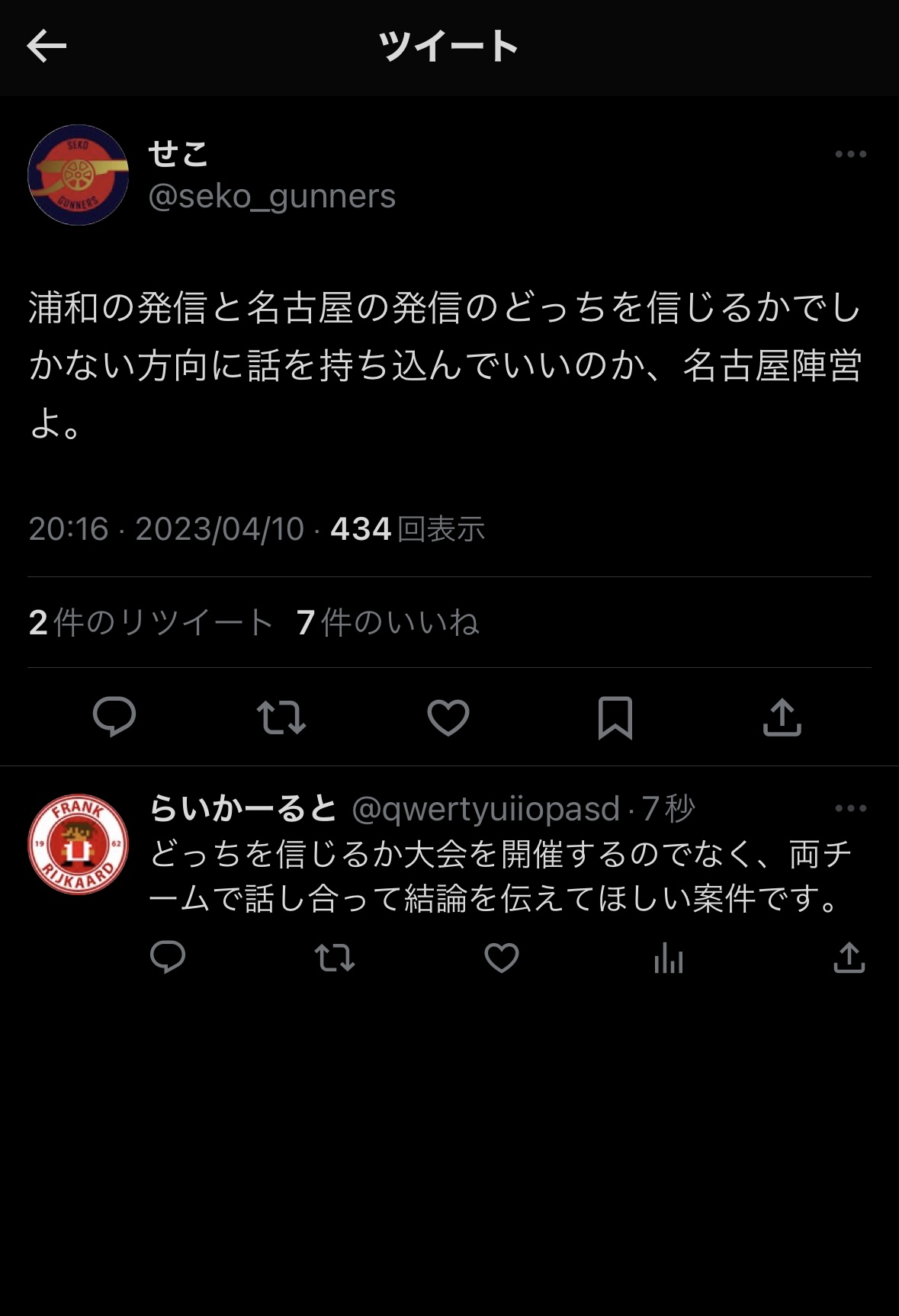The height and width of the screenshot is (1316, 899).
Task: View analytics for らいかーると's reply
Action: coord(669,958)
